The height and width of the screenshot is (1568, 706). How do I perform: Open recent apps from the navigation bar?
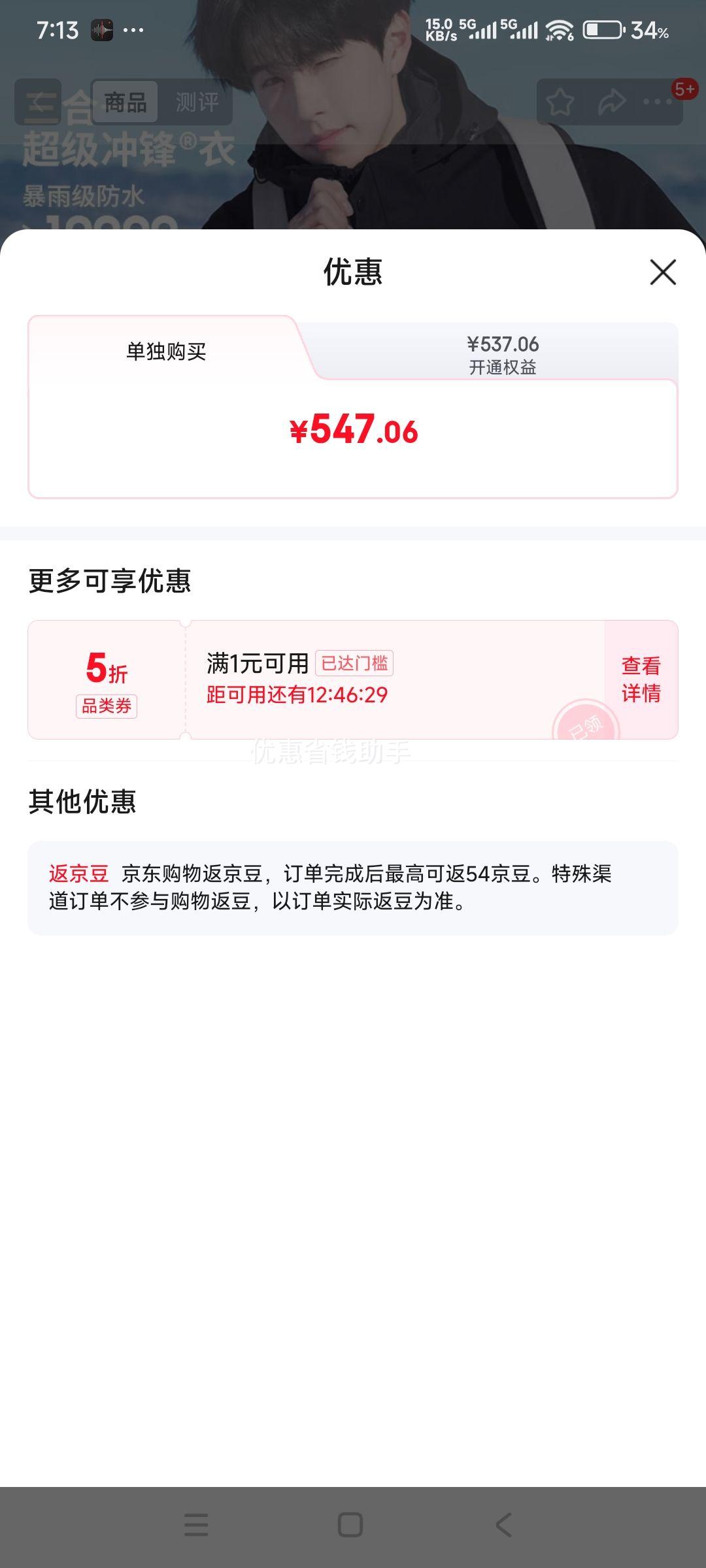(196, 1525)
